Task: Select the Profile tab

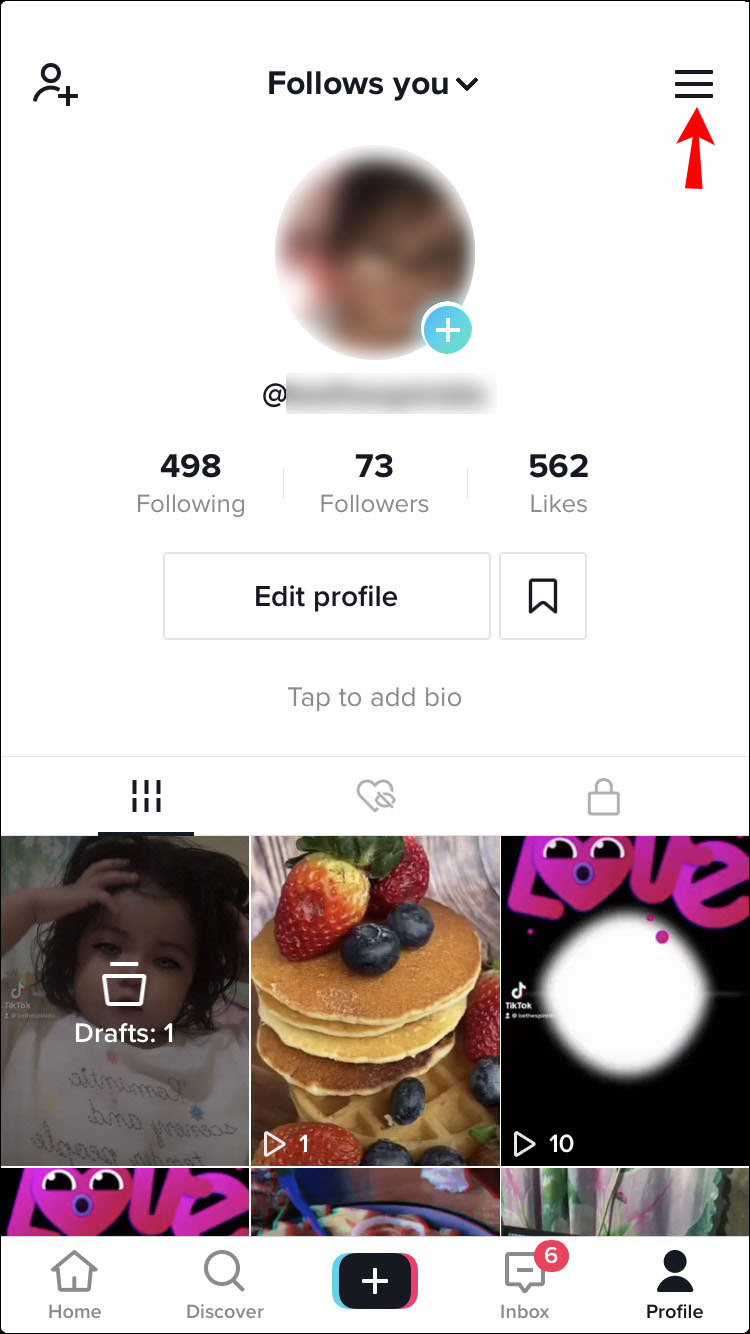Action: click(x=674, y=1285)
